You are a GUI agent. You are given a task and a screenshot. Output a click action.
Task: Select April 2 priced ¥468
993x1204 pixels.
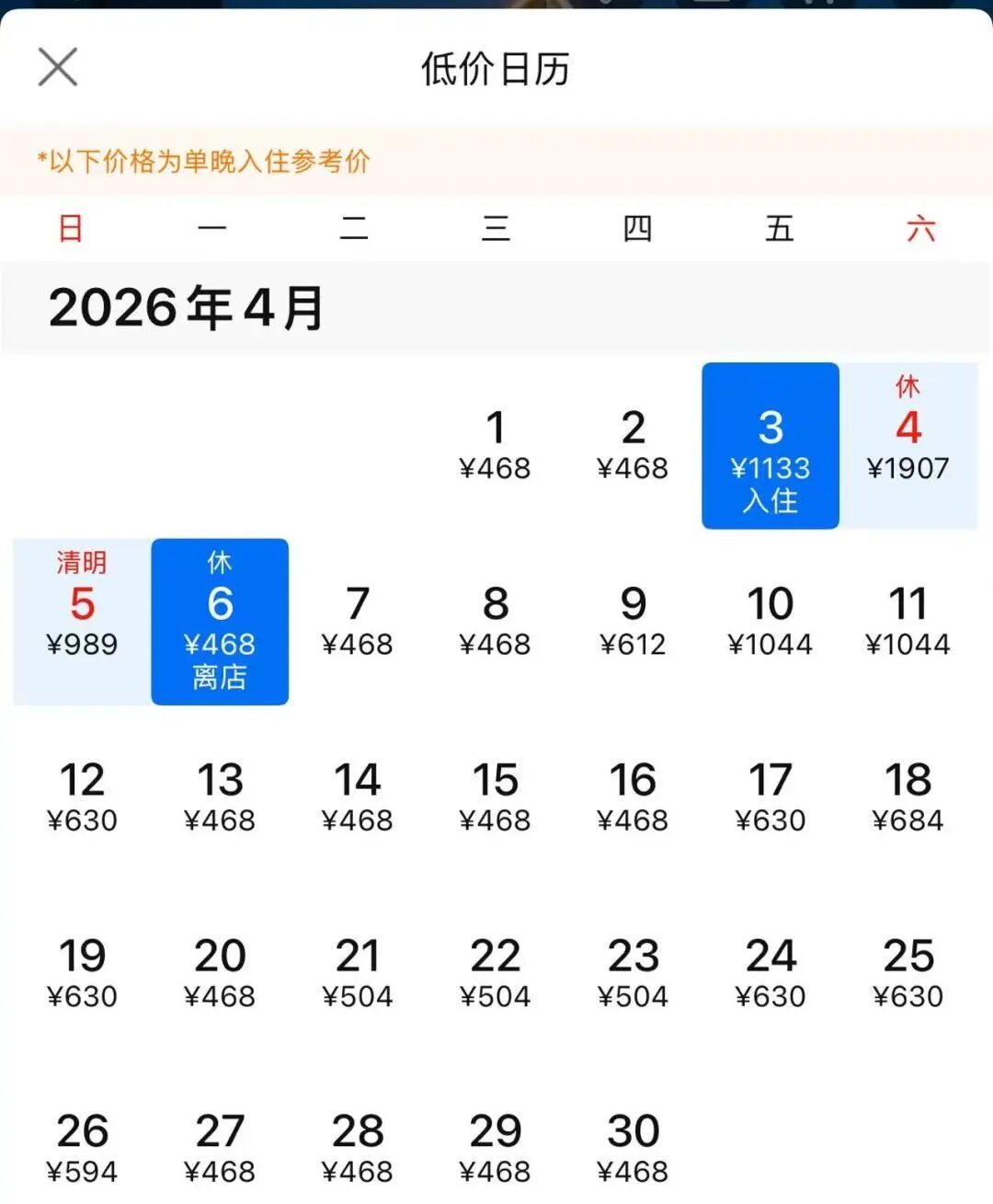(633, 446)
